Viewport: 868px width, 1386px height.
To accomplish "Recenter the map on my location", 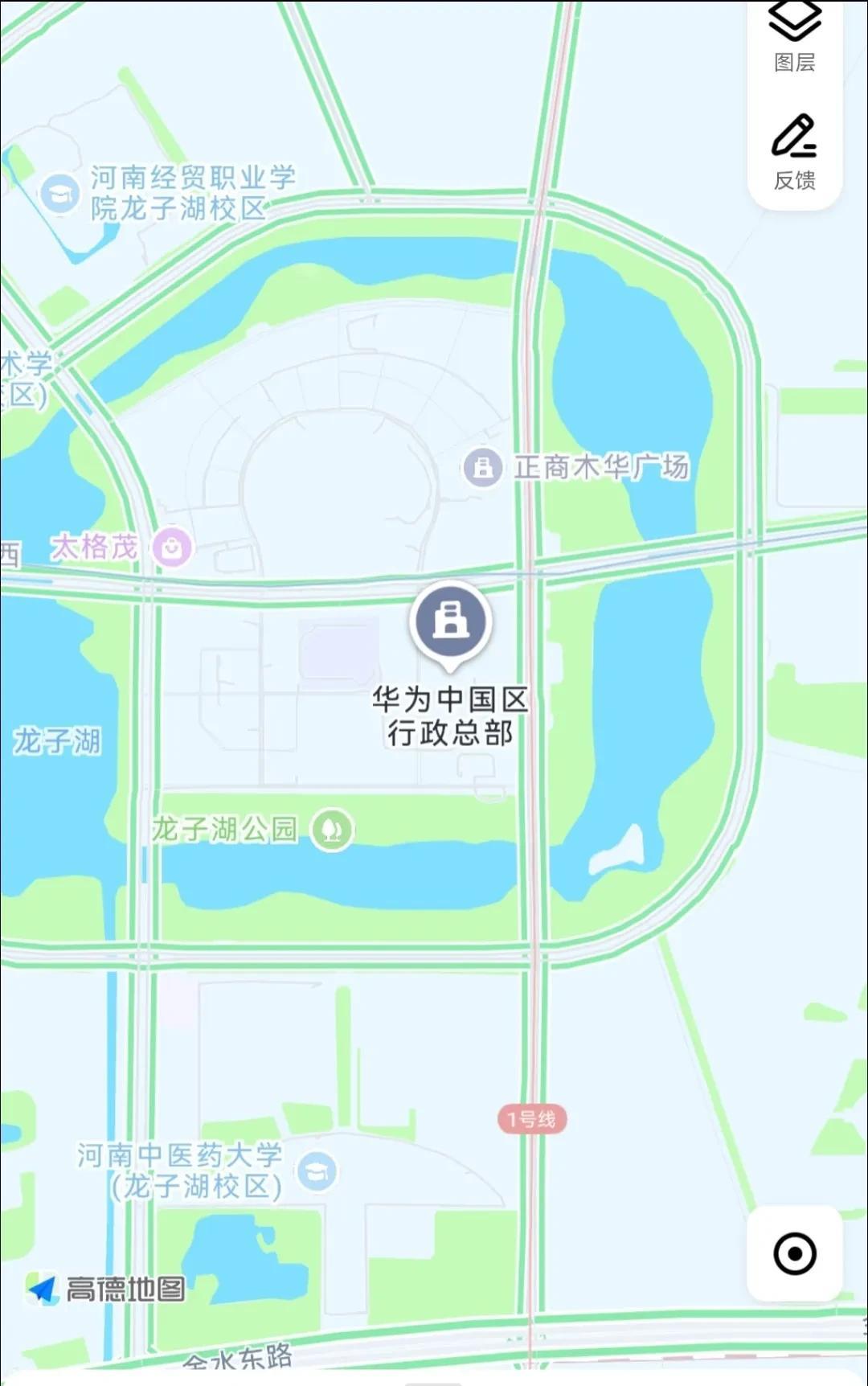I will pyautogui.click(x=794, y=1253).
